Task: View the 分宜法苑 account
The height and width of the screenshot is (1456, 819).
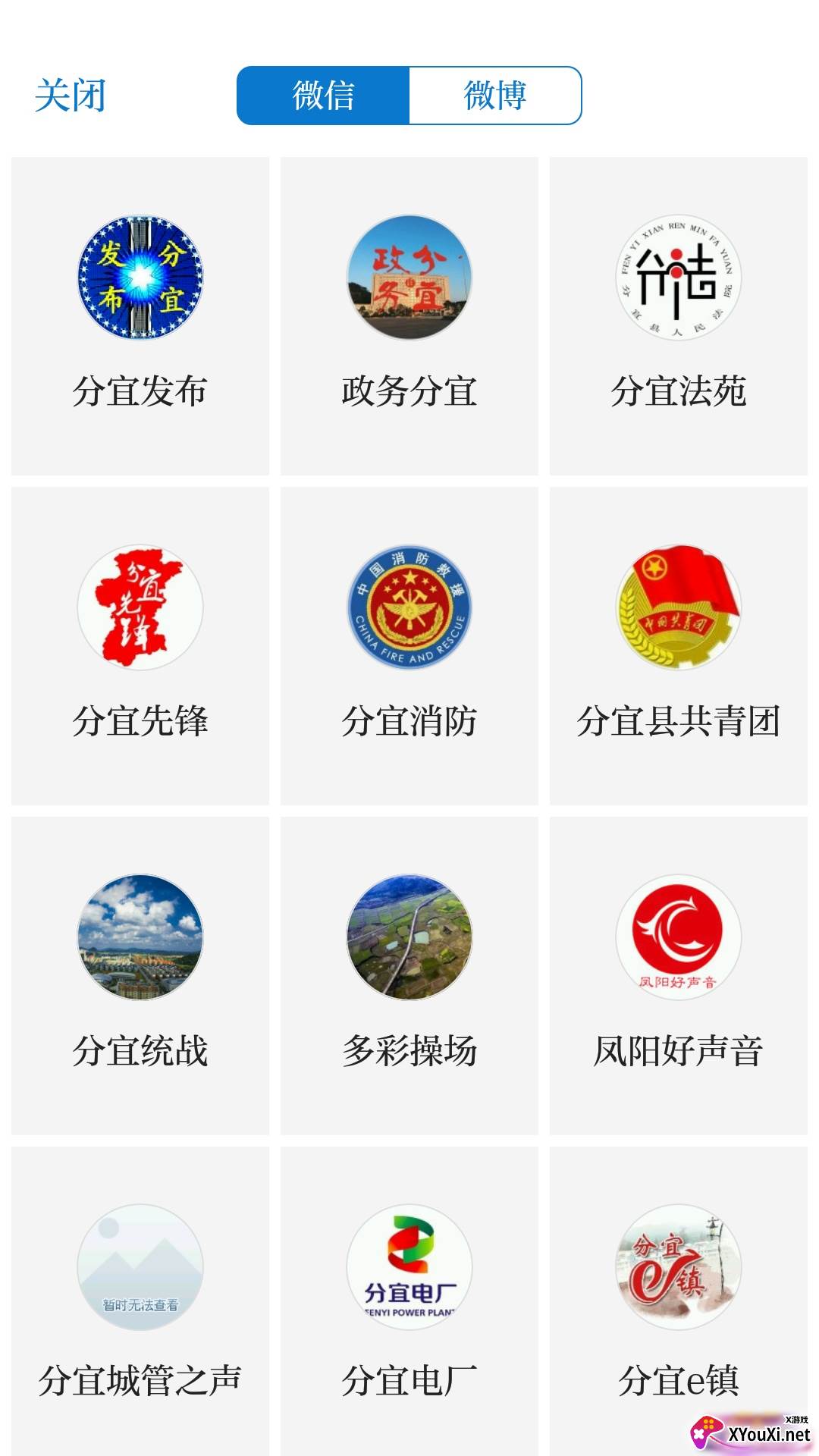Action: pyautogui.click(x=678, y=316)
